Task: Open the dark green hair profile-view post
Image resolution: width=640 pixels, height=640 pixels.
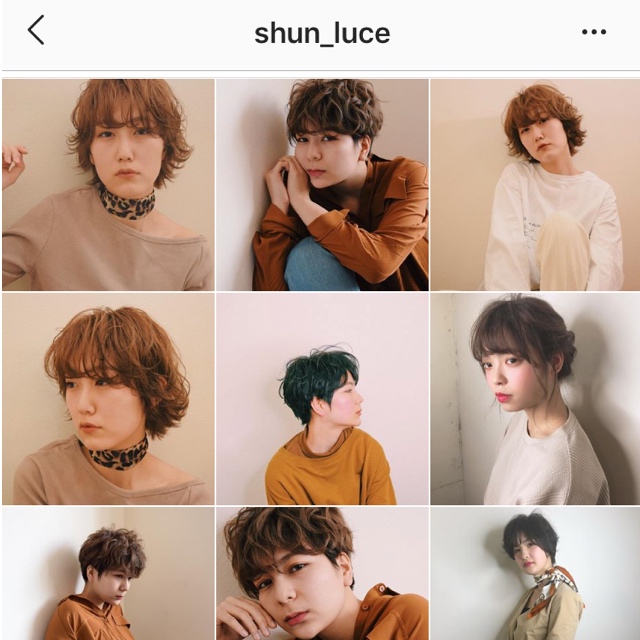Action: pyautogui.click(x=321, y=399)
